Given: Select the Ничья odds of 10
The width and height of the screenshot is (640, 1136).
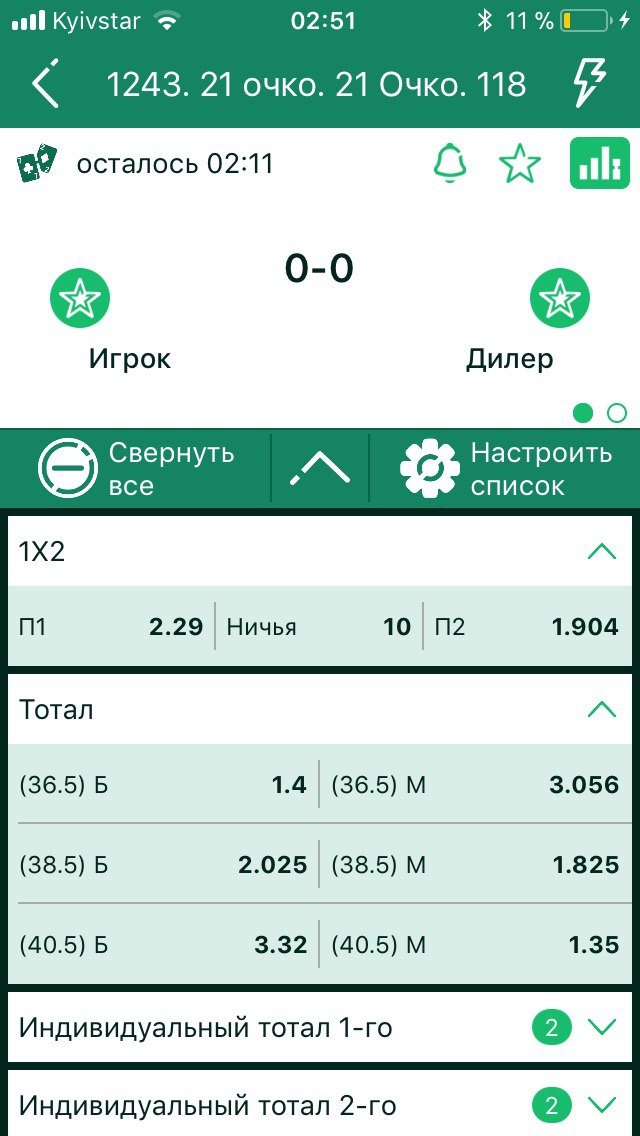Looking at the screenshot, I should (319, 627).
